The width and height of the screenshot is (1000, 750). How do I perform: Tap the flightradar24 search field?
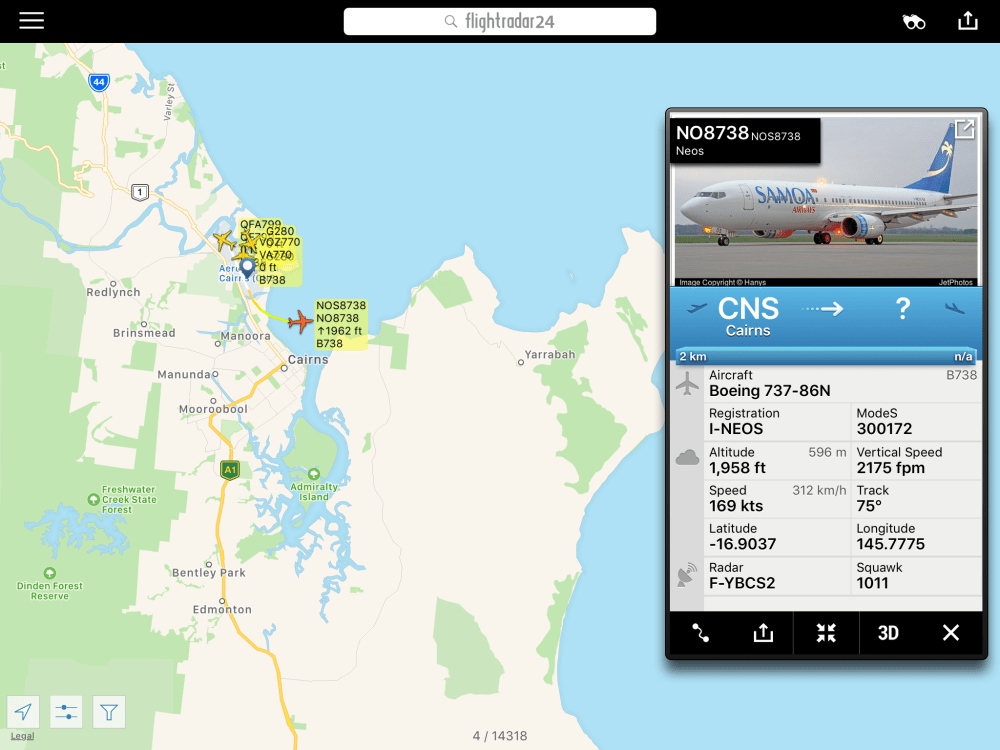tap(500, 21)
